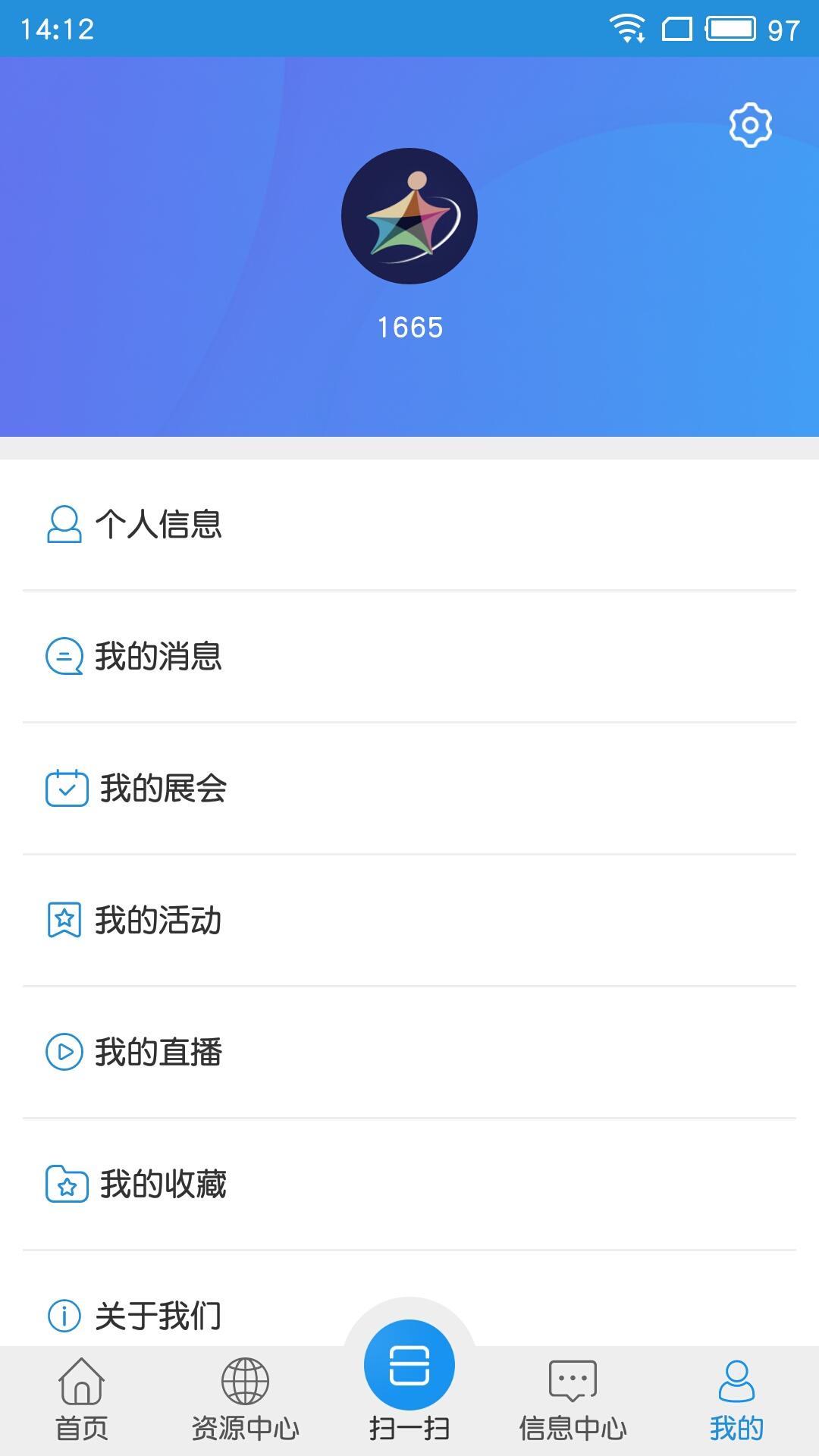Viewport: 819px width, 1456px height.
Task: Click the profile avatar picture
Action: pos(409,217)
